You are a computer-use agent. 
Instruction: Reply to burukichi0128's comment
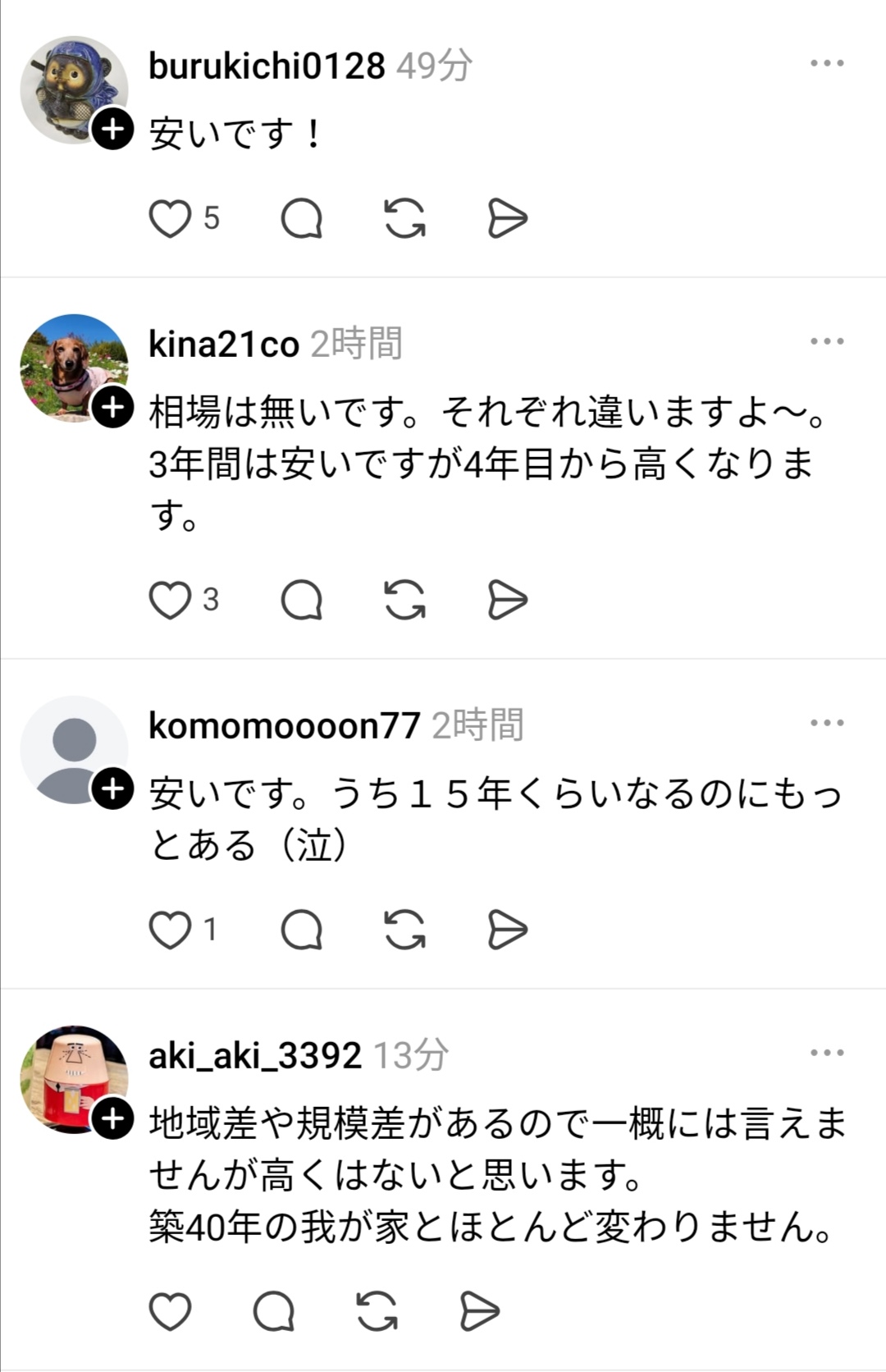301,219
